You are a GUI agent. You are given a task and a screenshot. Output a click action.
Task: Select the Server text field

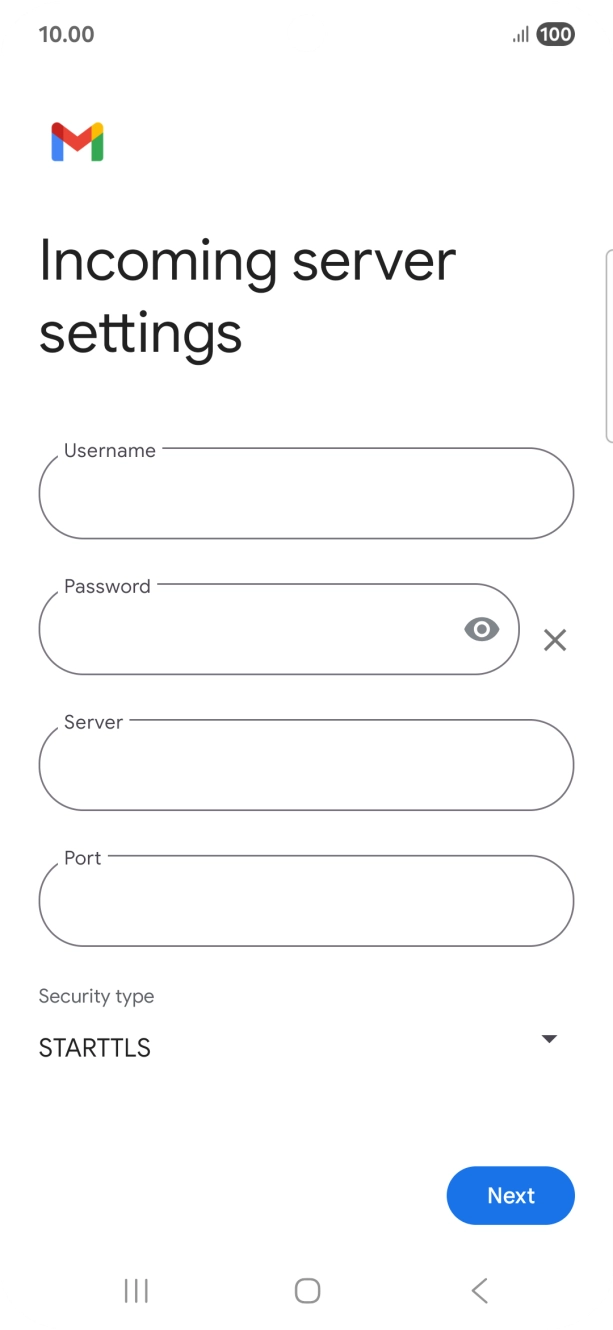(306, 766)
